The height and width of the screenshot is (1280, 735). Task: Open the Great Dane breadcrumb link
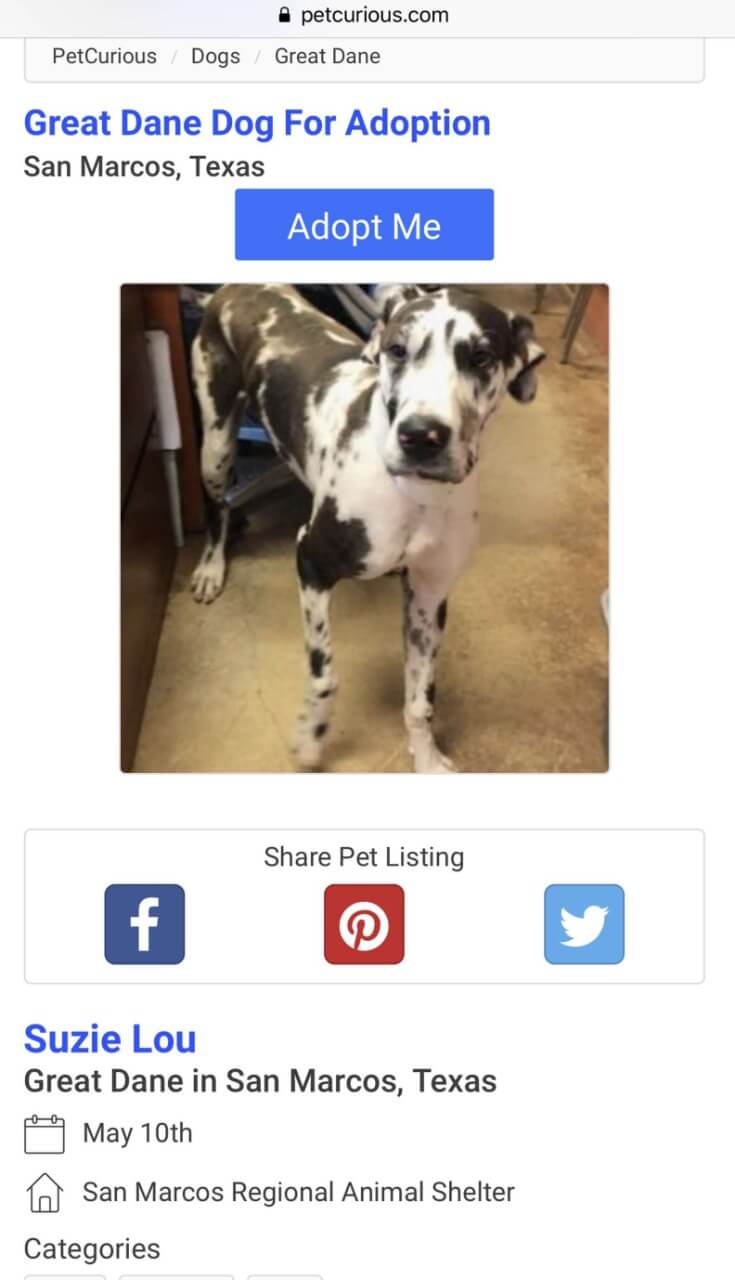click(x=327, y=56)
